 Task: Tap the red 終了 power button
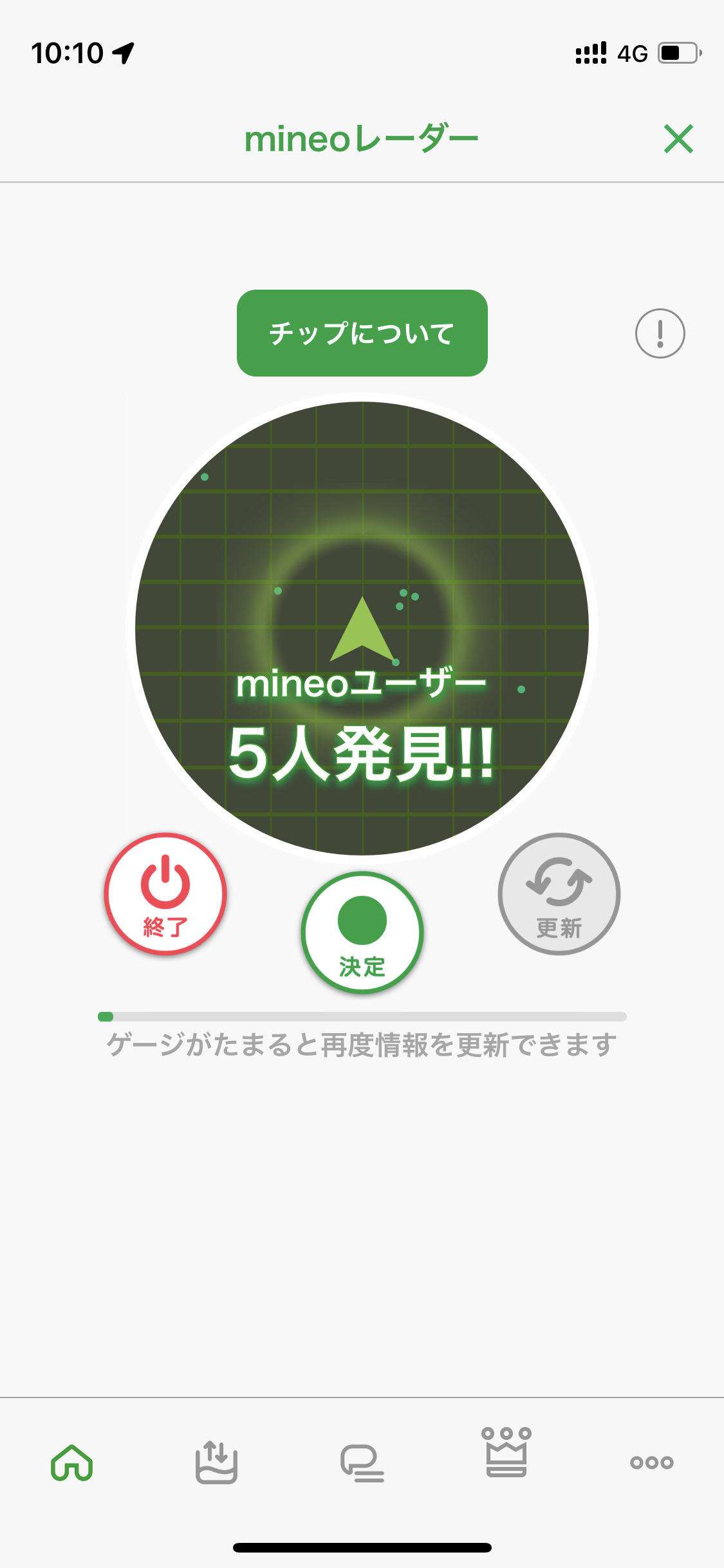click(165, 894)
